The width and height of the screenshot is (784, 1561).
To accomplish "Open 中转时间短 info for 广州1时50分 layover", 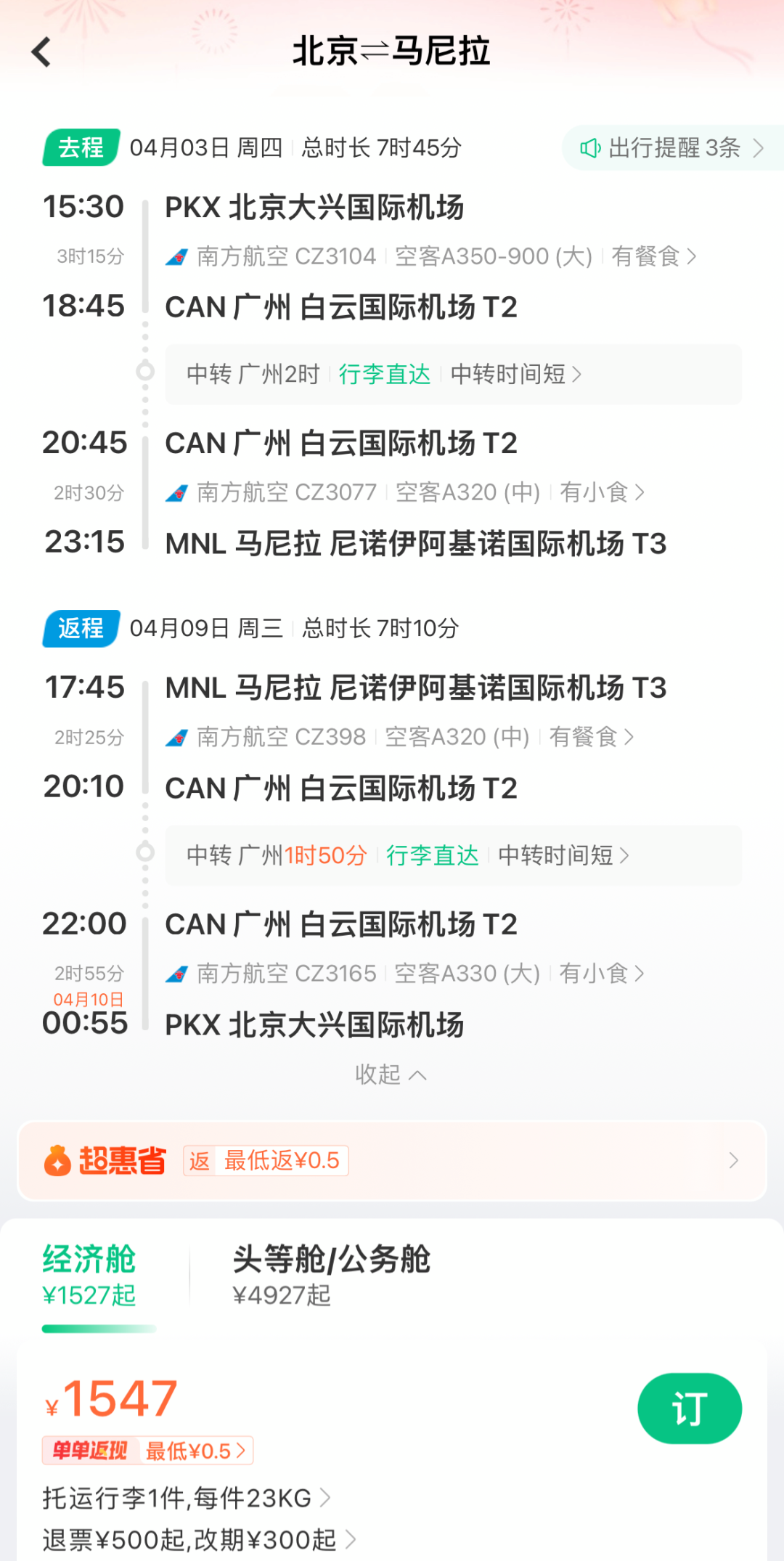I will (563, 855).
